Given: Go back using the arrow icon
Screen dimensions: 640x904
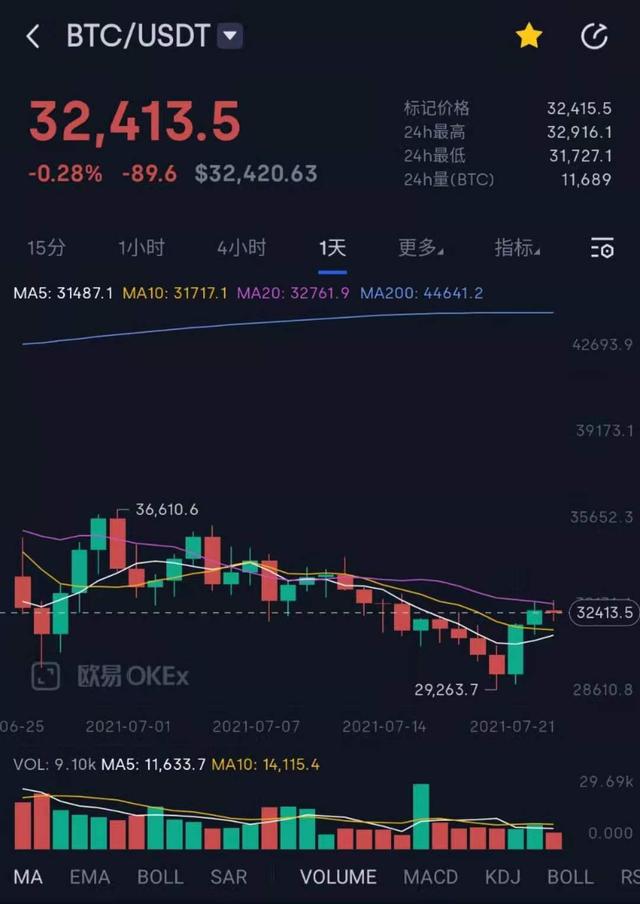Looking at the screenshot, I should point(33,37).
